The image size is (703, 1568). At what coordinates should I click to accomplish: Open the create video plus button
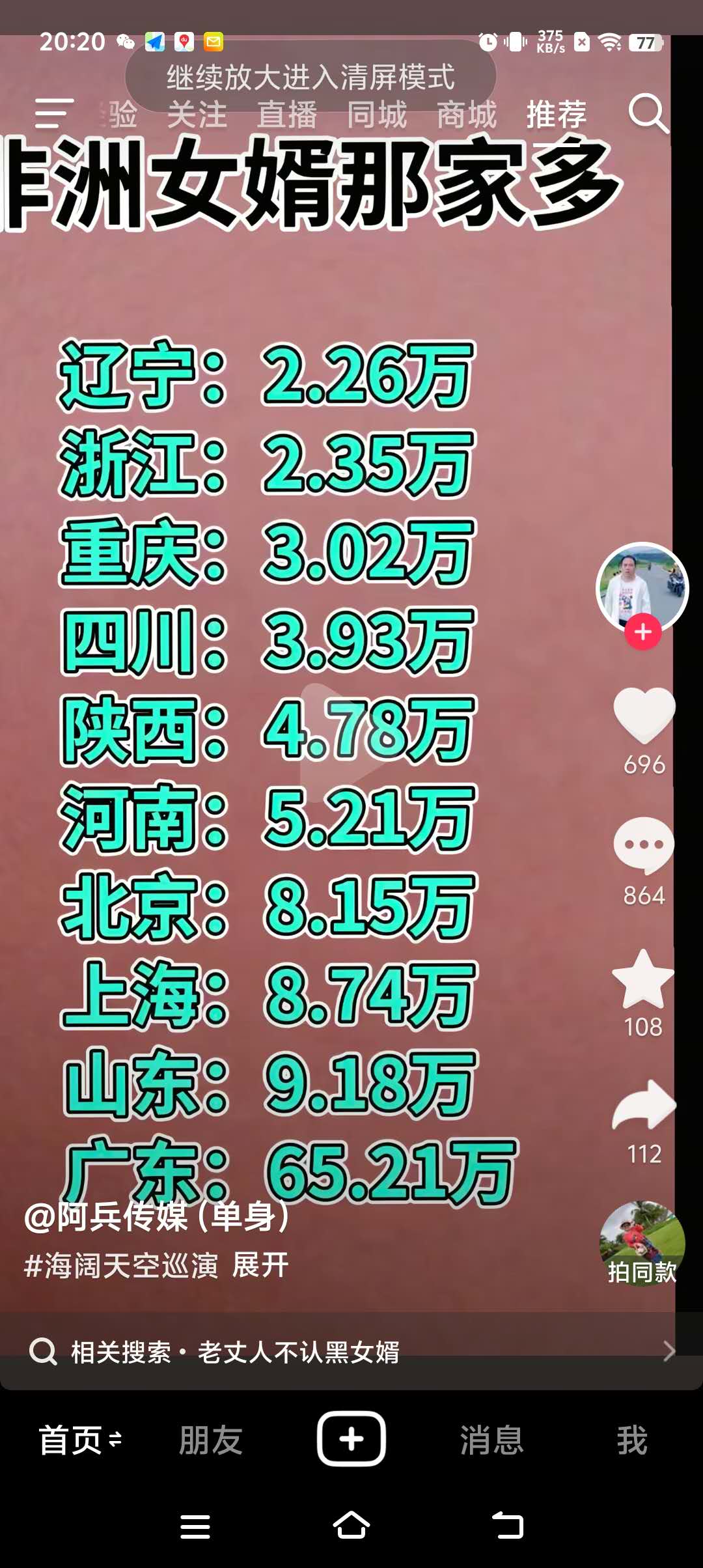350,1440
